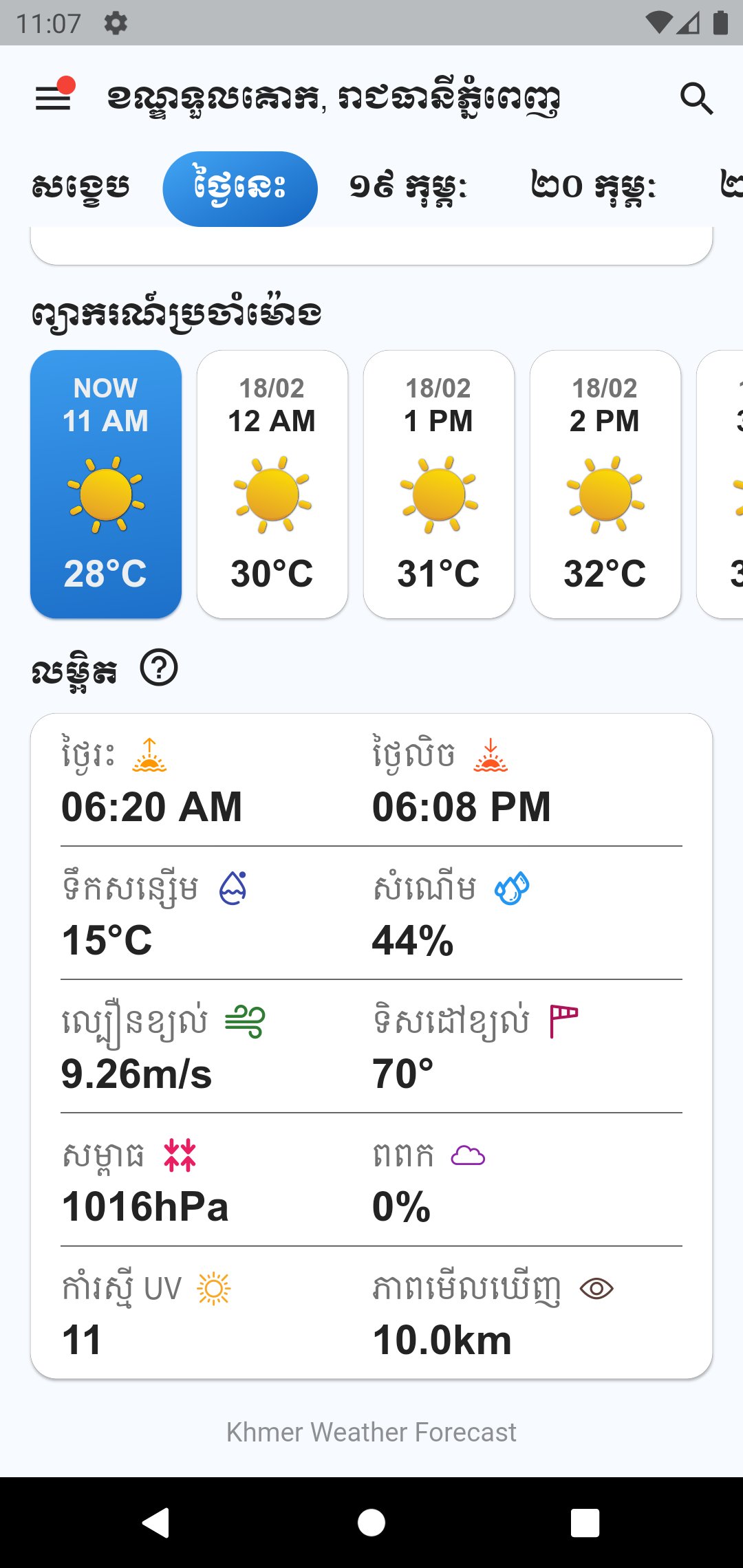Switch to the ២០ កុម្ភៈ tab

593,187
